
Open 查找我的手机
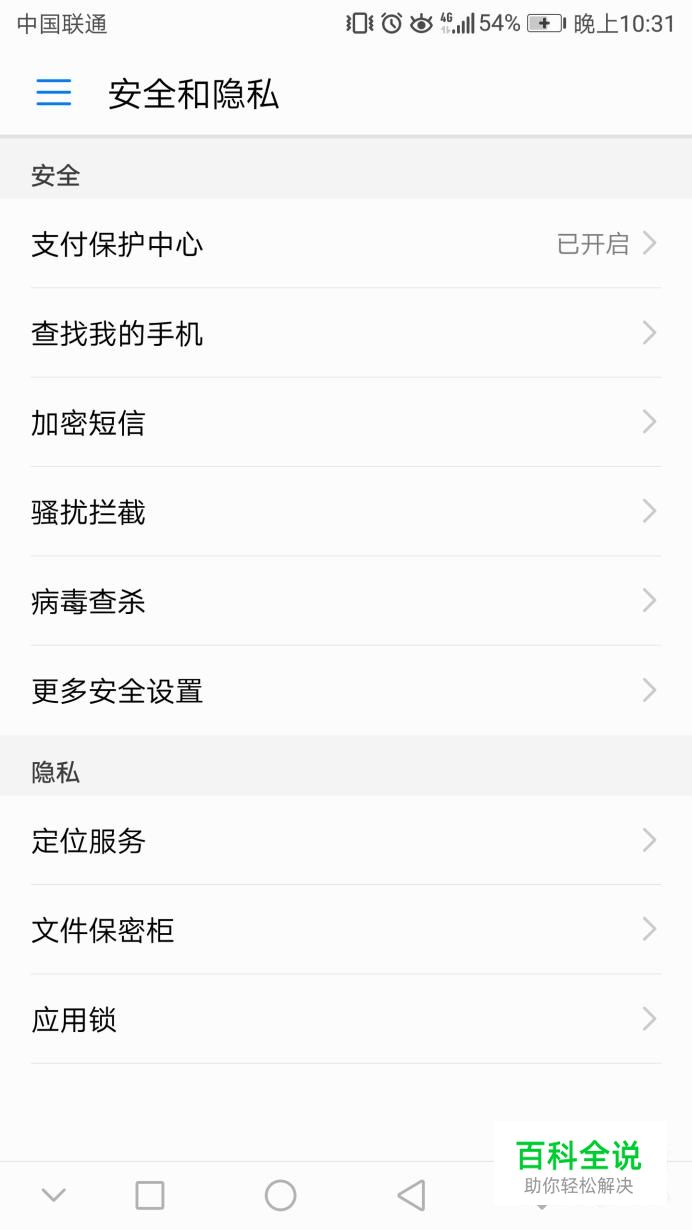(345, 333)
